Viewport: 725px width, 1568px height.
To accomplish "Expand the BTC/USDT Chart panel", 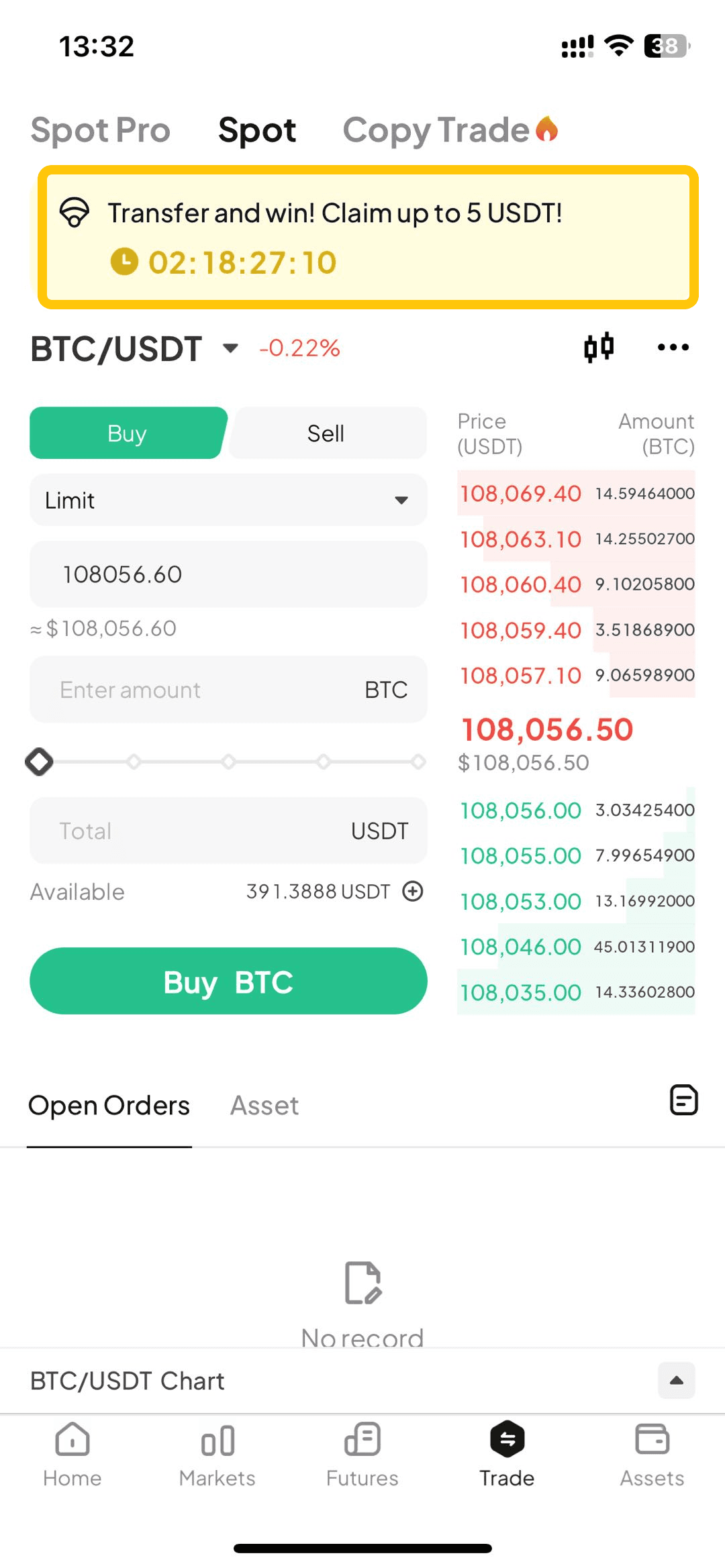I will point(676,1381).
